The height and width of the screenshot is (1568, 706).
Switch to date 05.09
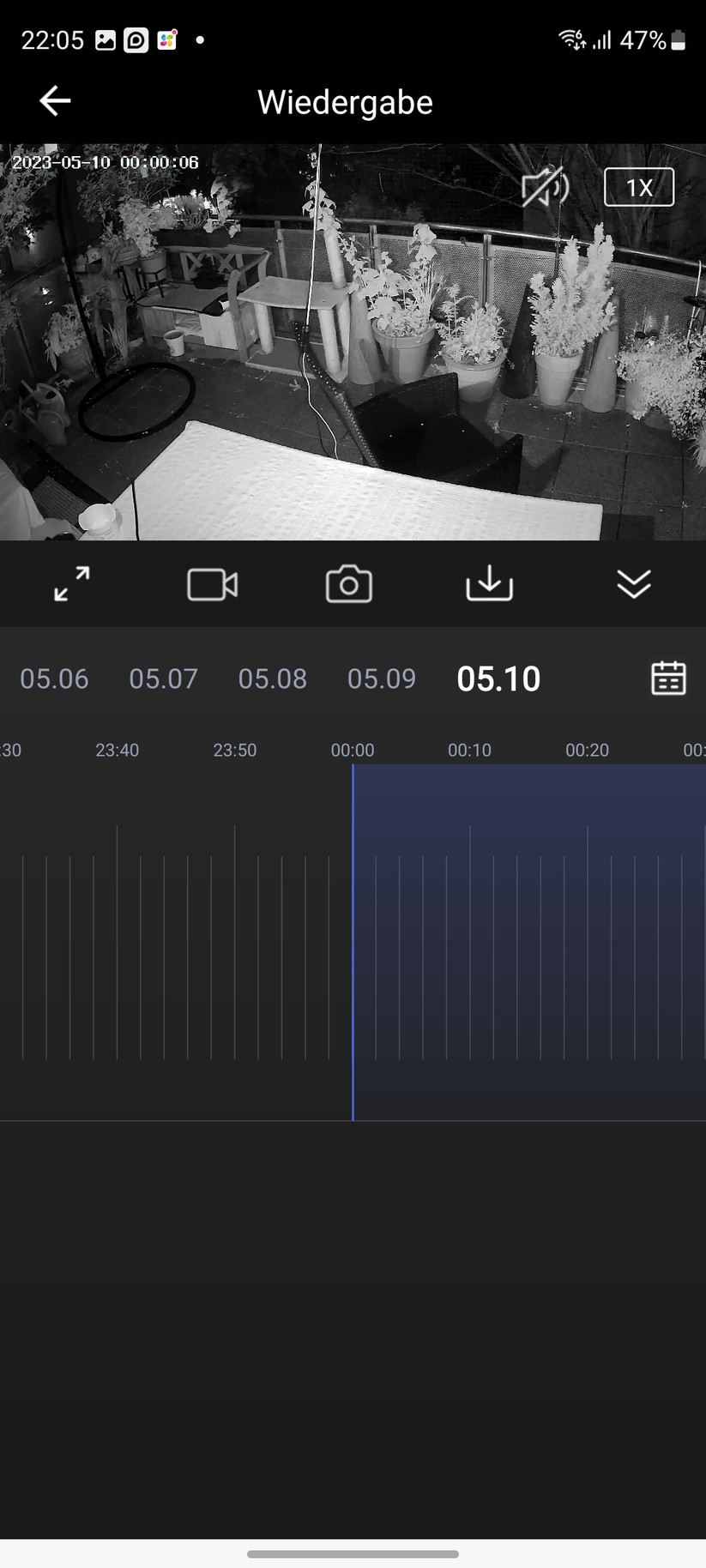pyautogui.click(x=381, y=678)
